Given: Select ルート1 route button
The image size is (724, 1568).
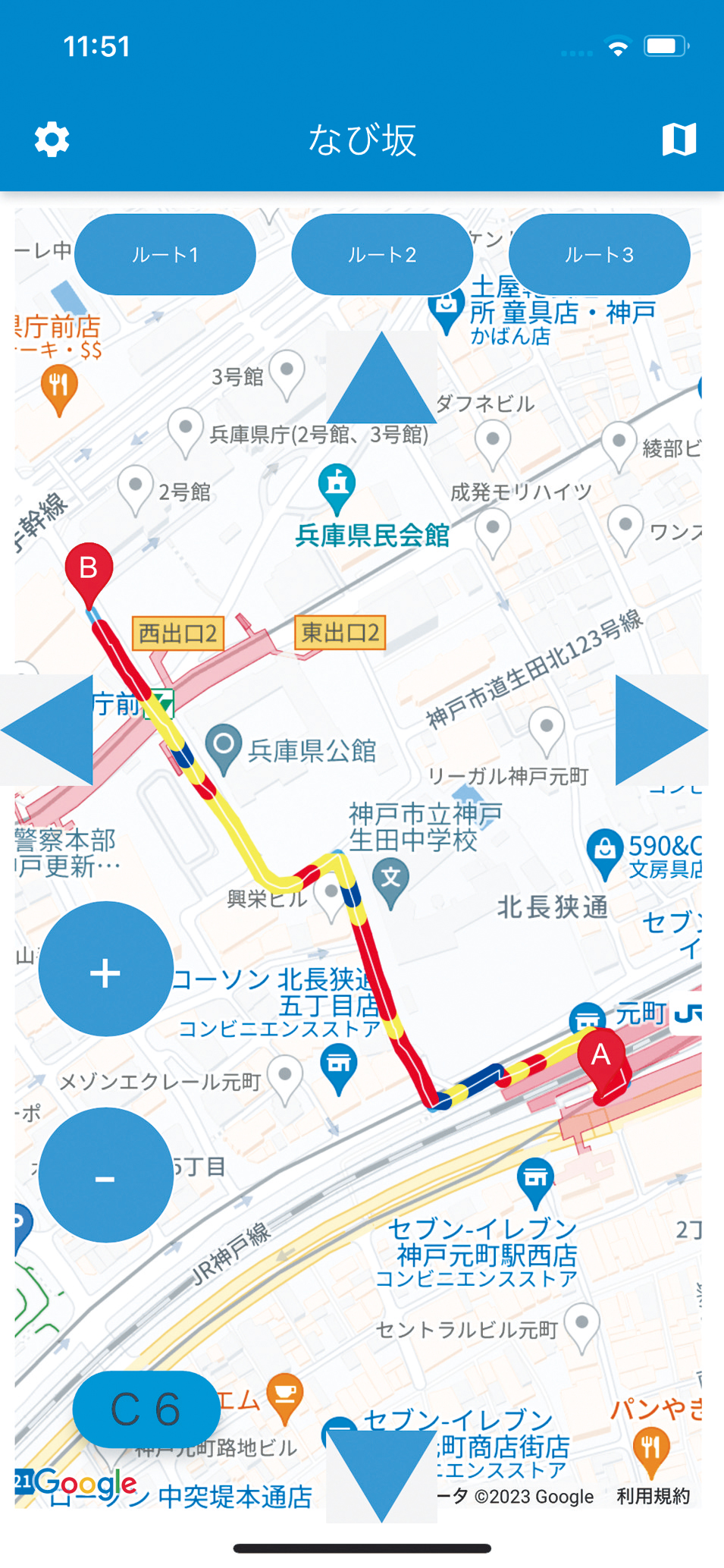Looking at the screenshot, I should 165,254.
